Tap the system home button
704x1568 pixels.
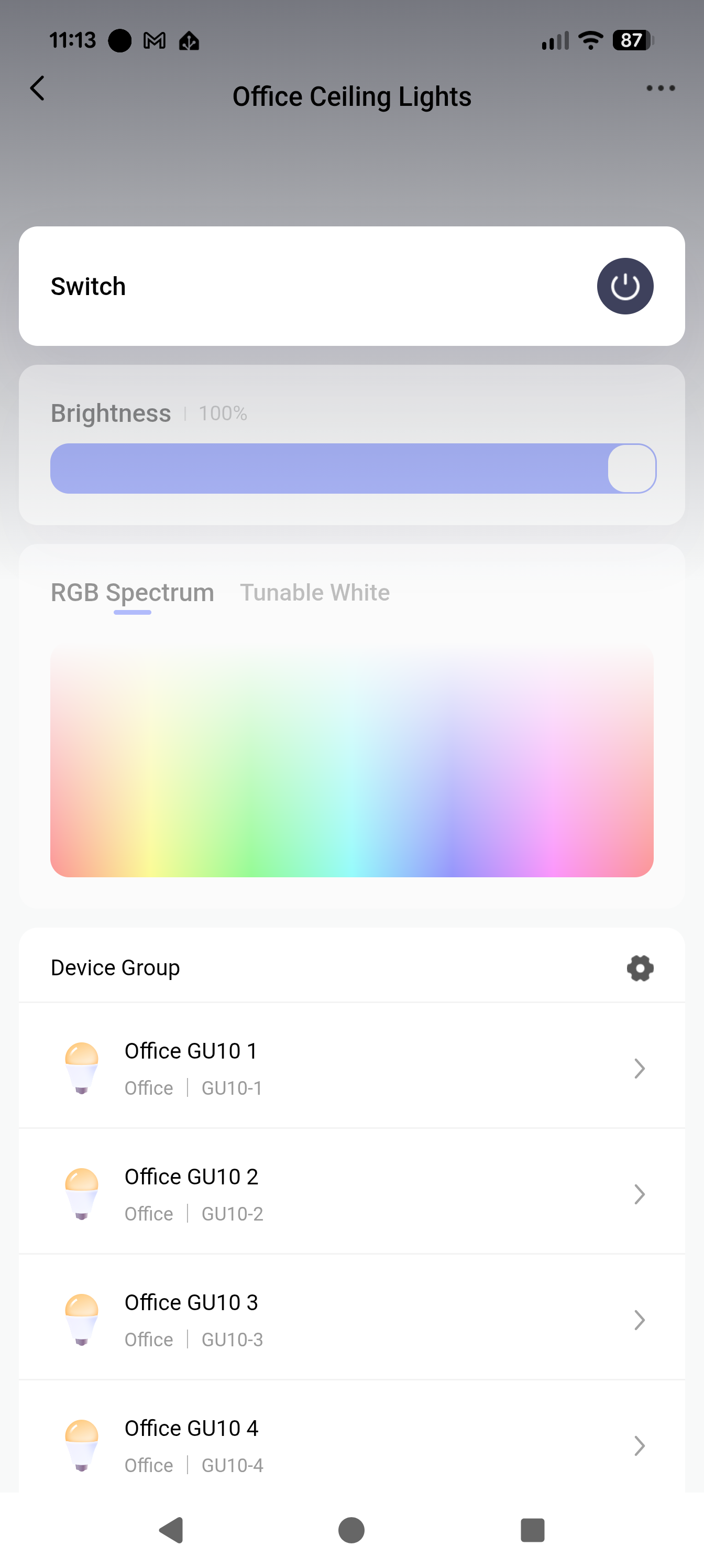click(351, 1530)
